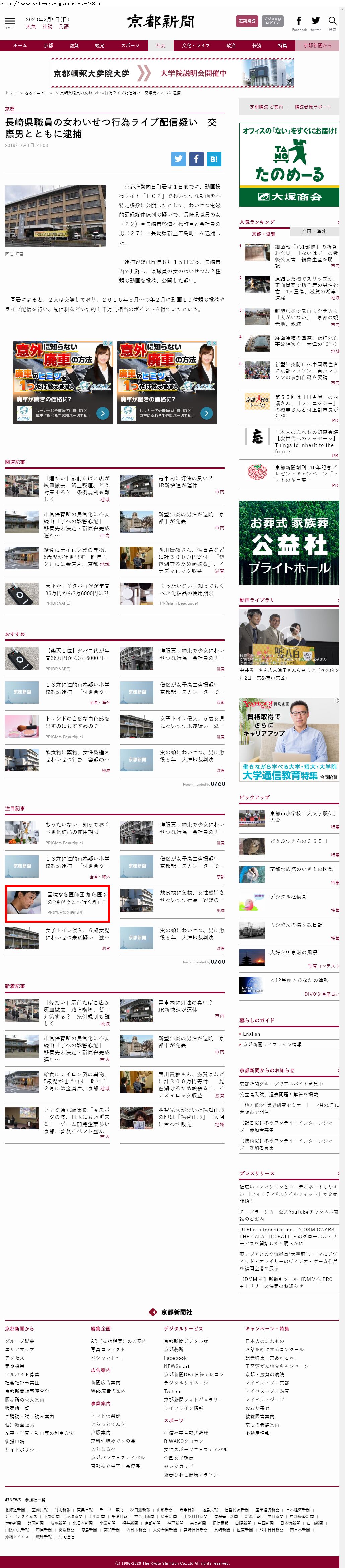
Task: Share article on Facebook
Action: (196, 159)
